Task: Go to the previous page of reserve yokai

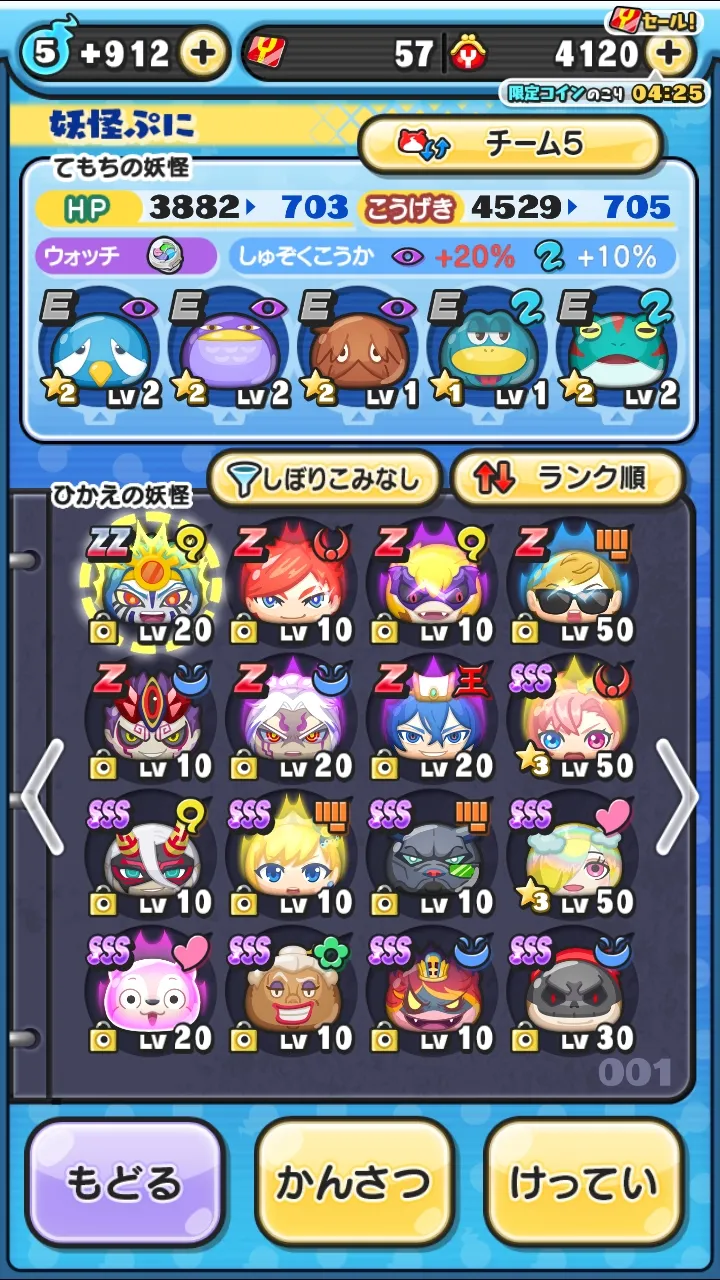Action: (42, 798)
